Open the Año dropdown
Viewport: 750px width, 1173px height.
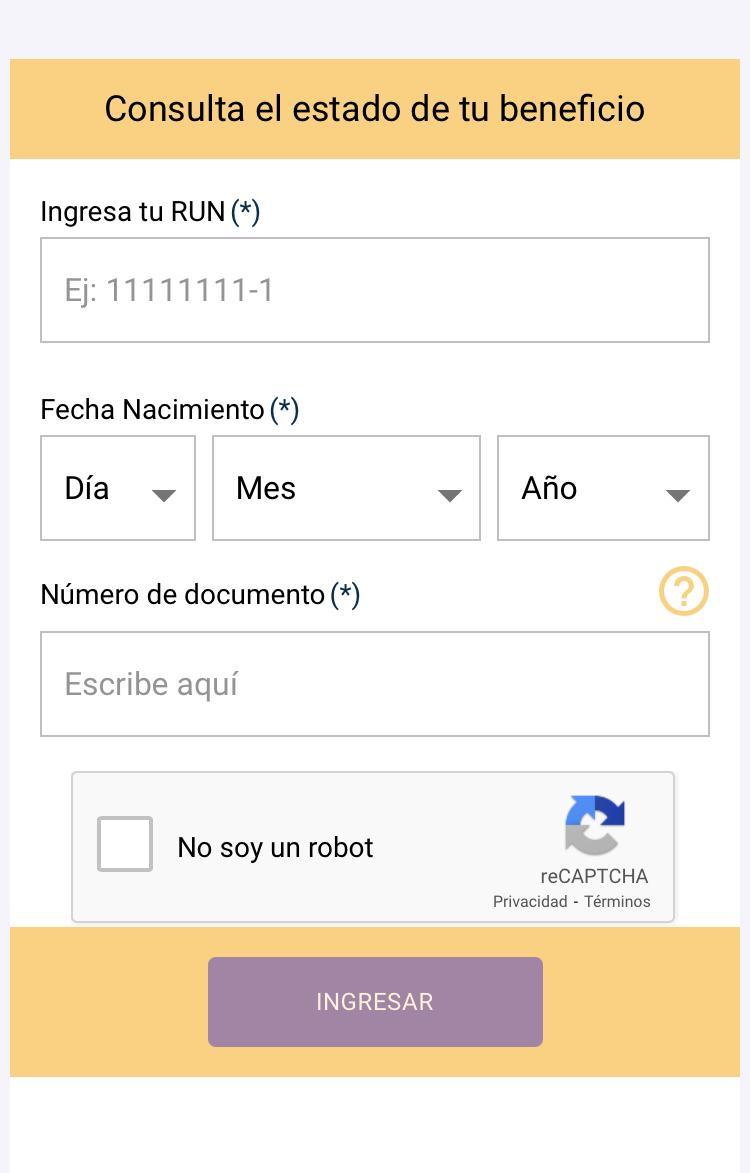[602, 488]
